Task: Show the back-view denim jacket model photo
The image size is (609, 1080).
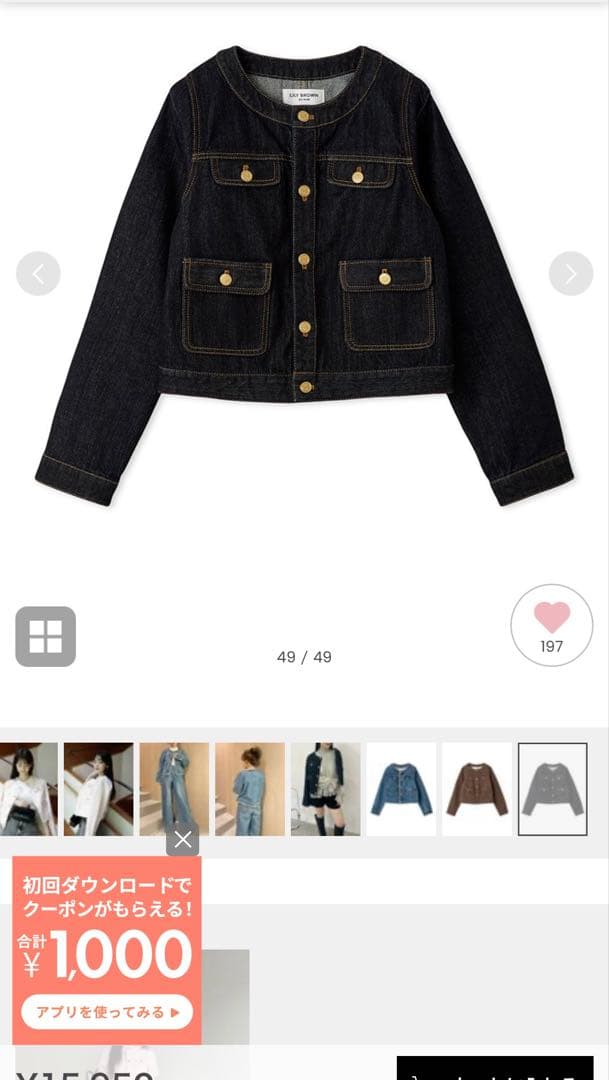Action: [x=250, y=789]
